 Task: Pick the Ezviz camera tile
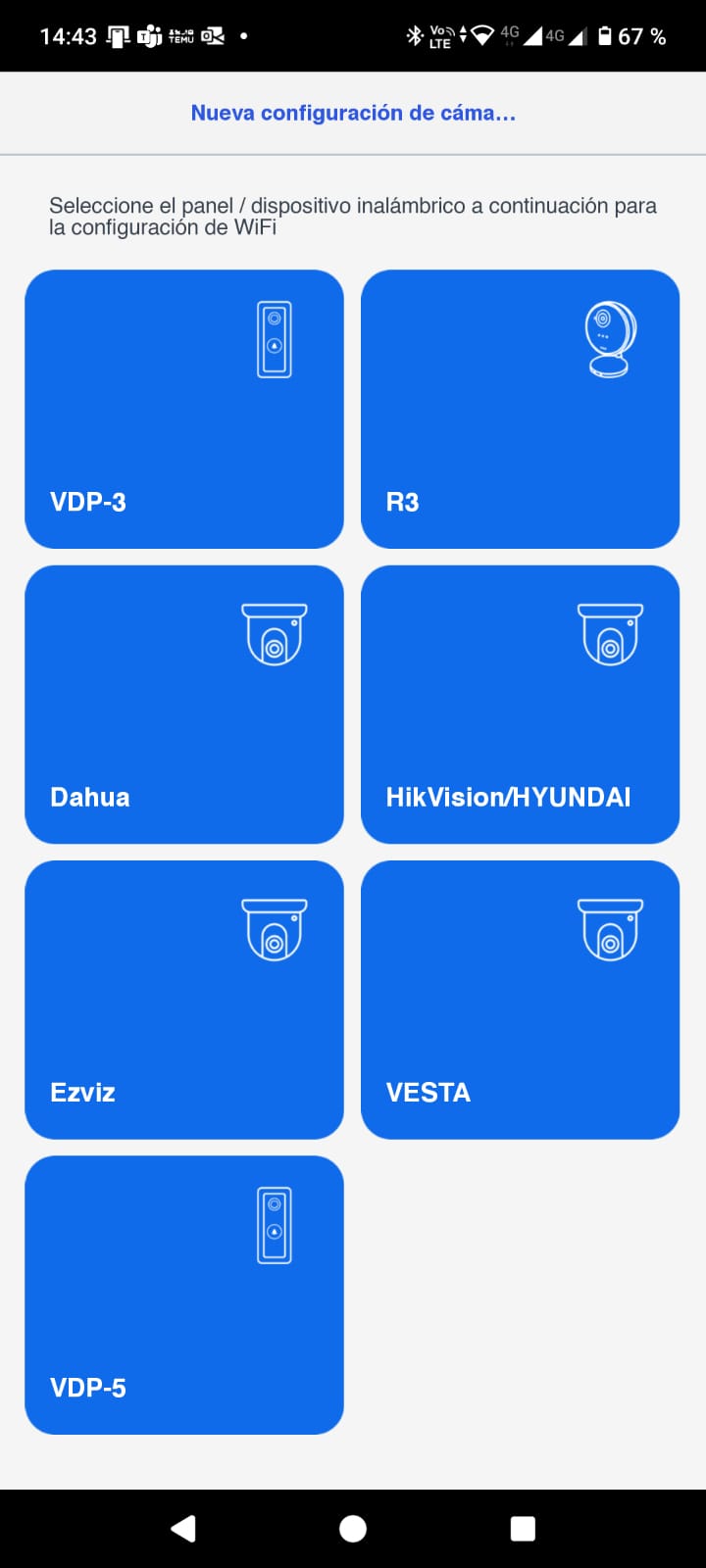(184, 999)
